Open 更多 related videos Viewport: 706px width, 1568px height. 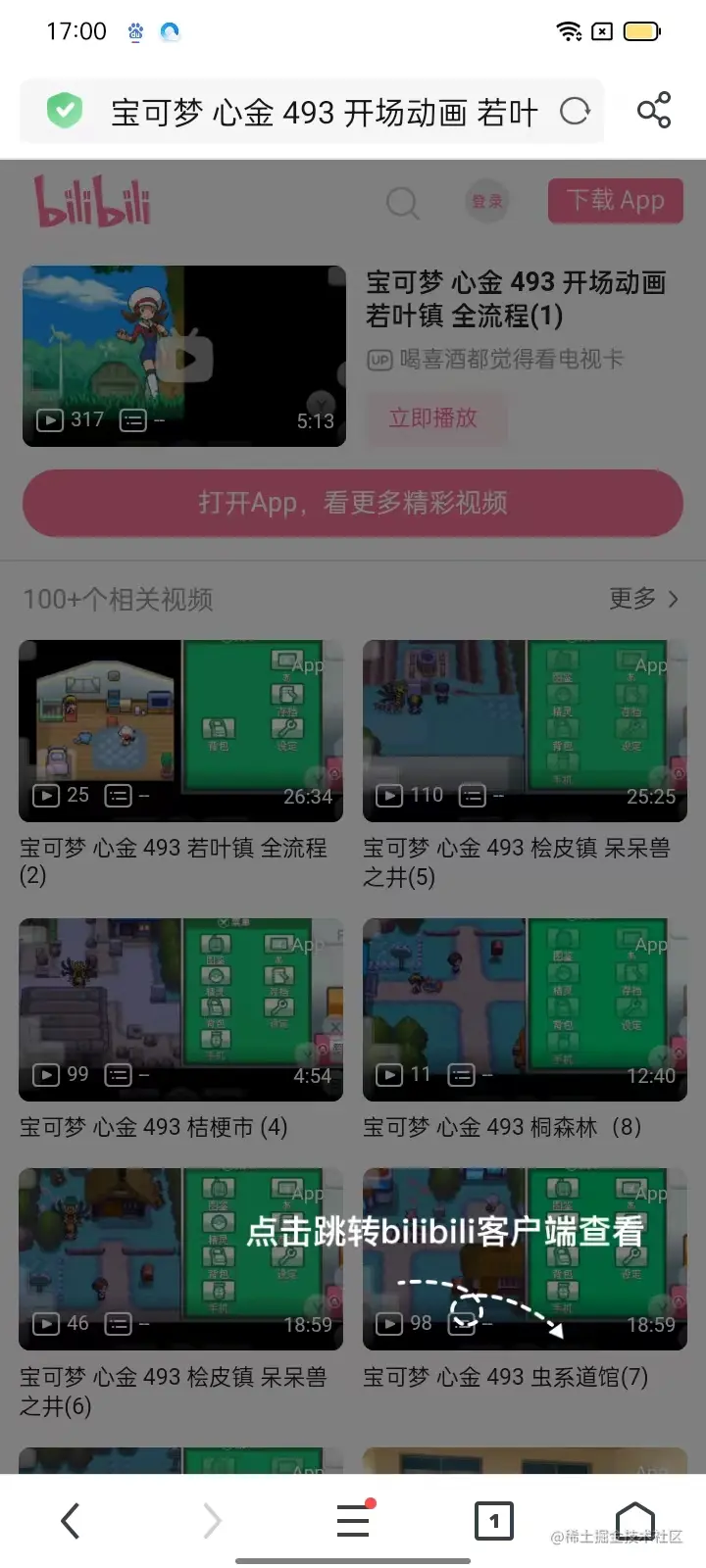click(643, 599)
